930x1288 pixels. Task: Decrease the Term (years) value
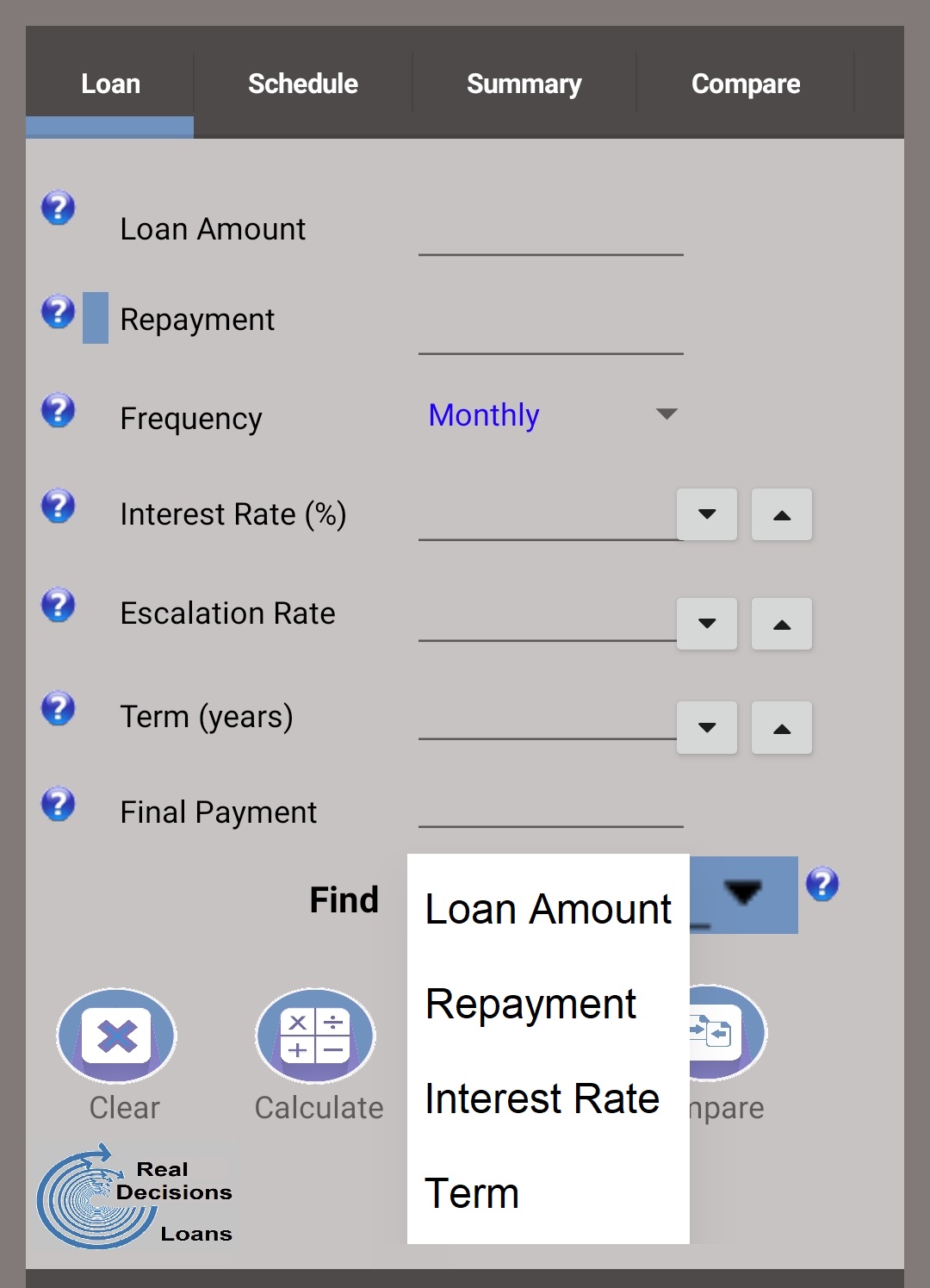[707, 727]
